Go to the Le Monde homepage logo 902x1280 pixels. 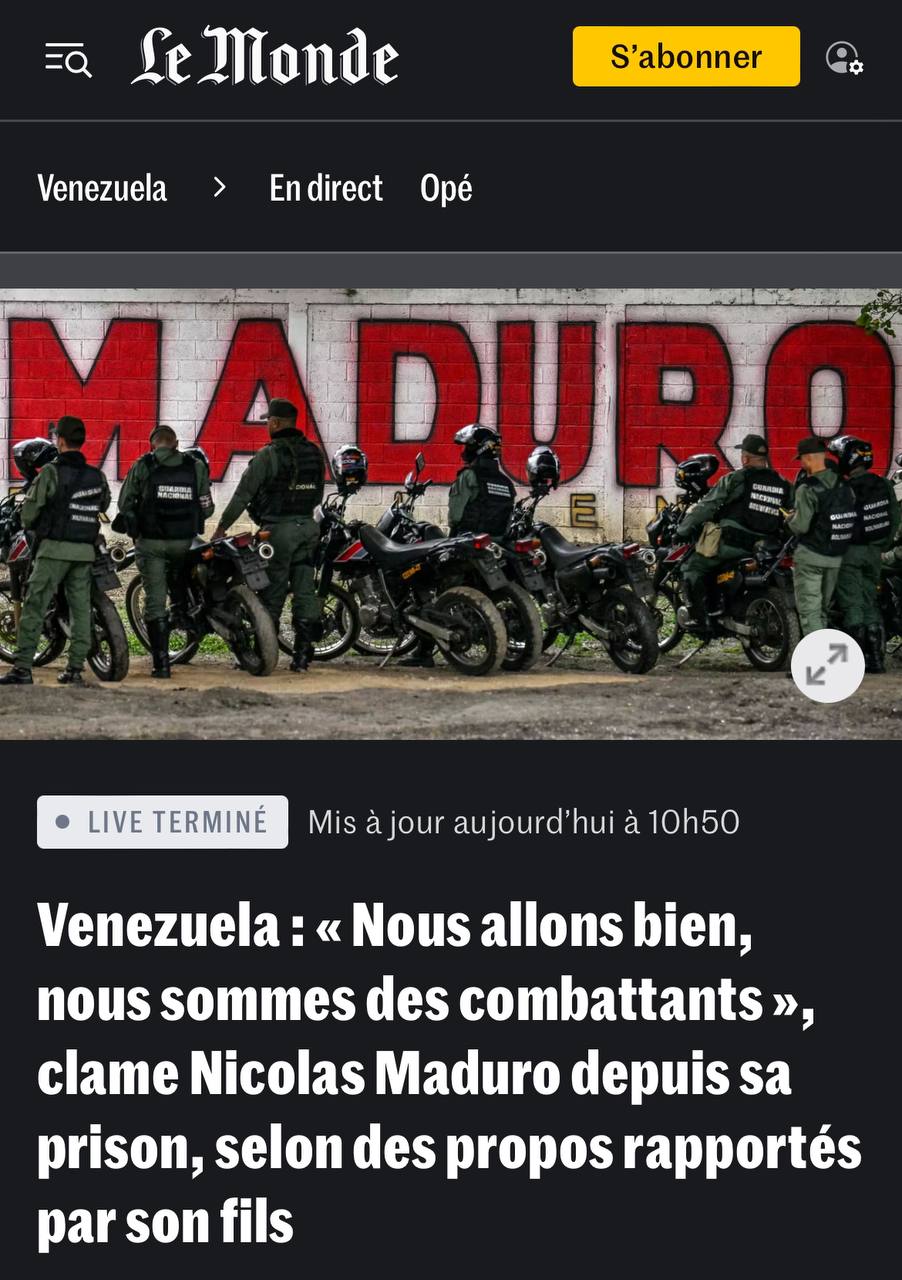coord(265,57)
